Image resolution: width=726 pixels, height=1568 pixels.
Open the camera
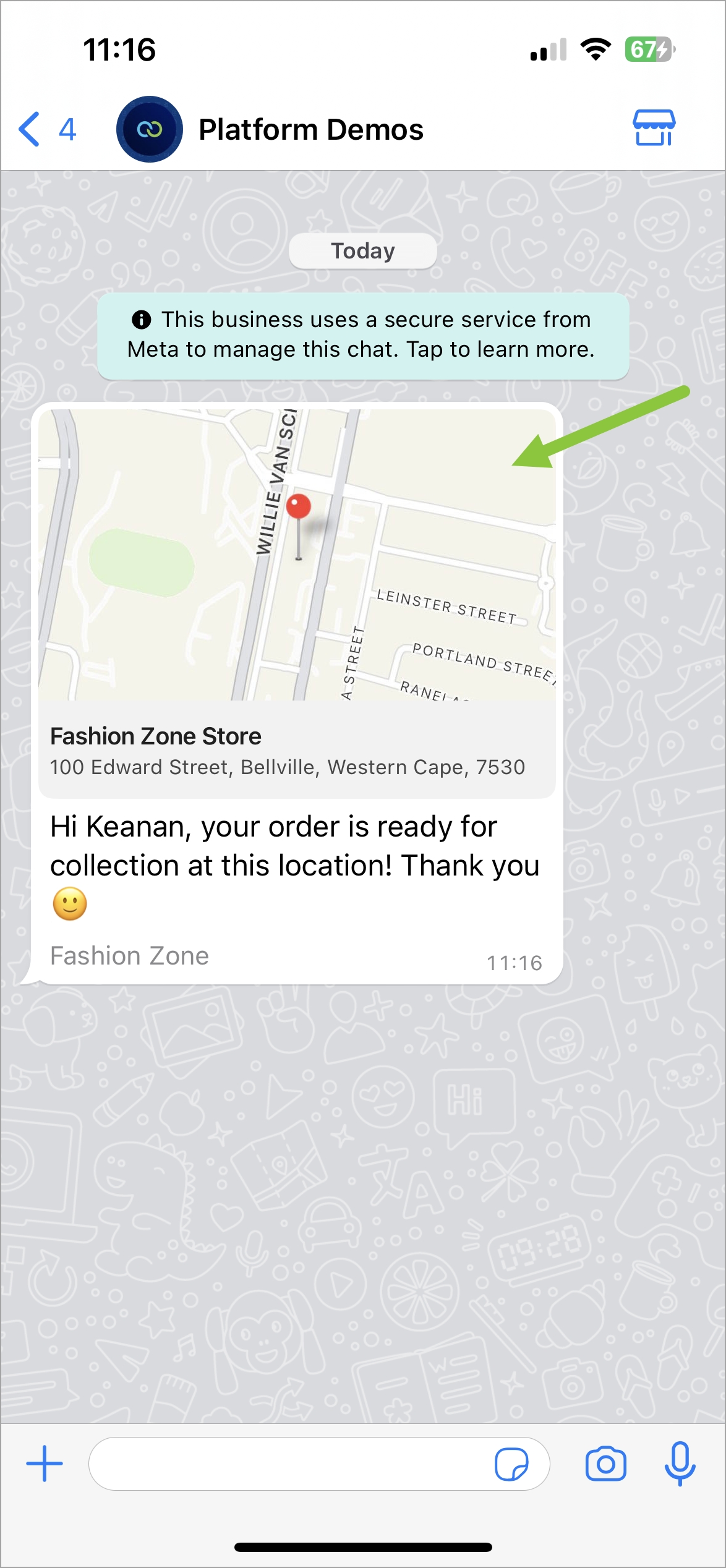point(605,1464)
